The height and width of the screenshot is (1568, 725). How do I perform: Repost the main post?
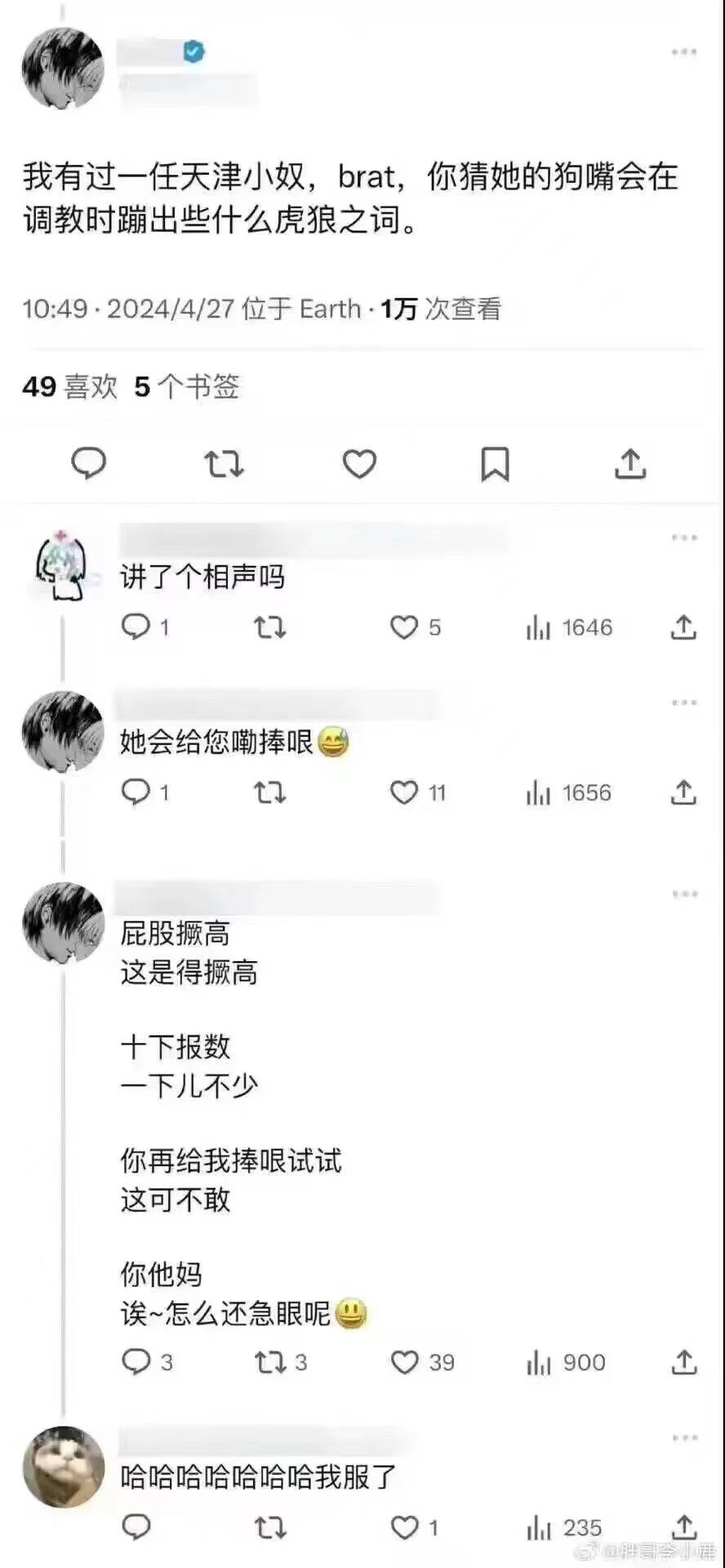[x=224, y=464]
